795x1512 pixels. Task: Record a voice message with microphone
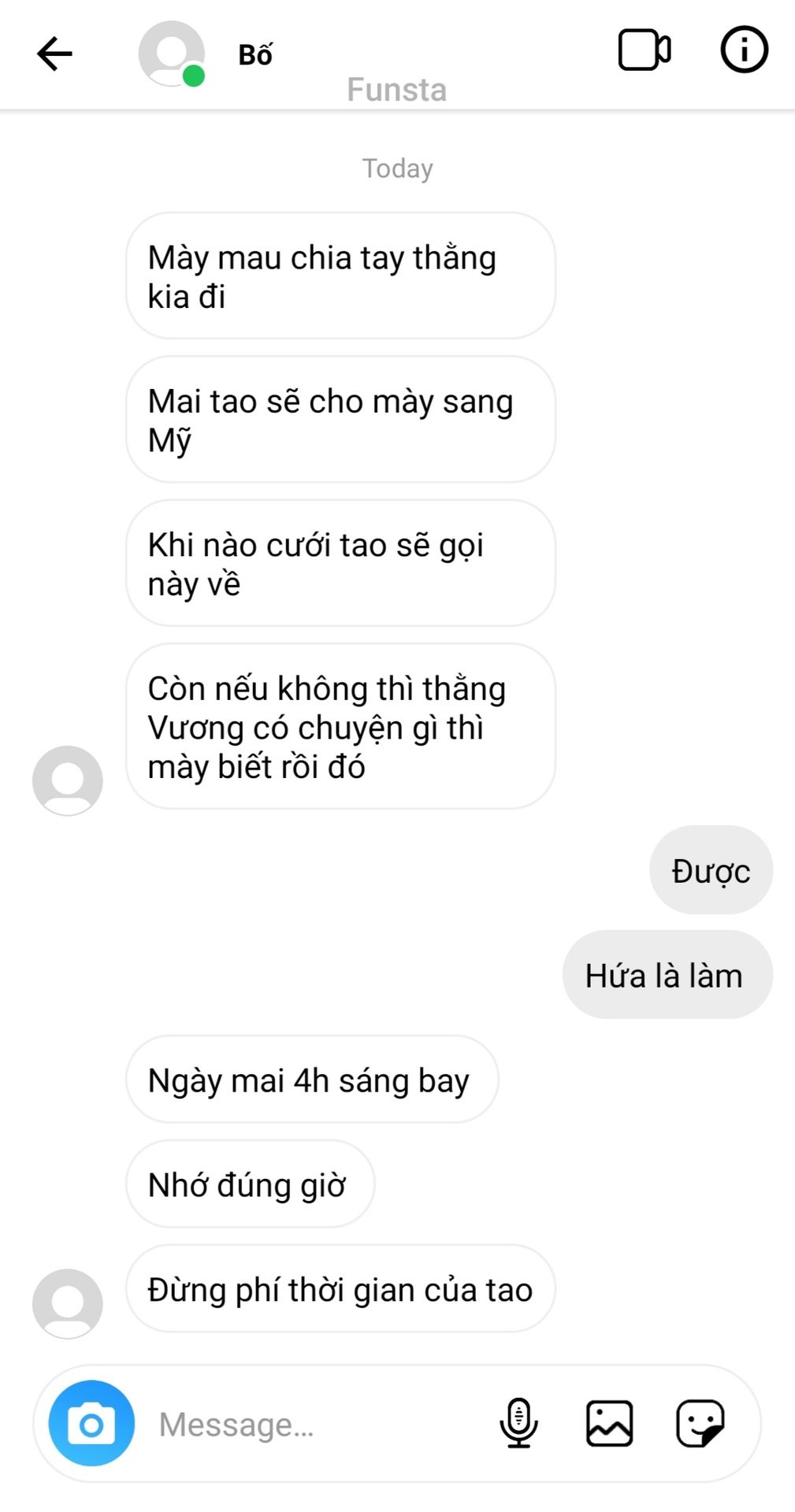(518, 1423)
